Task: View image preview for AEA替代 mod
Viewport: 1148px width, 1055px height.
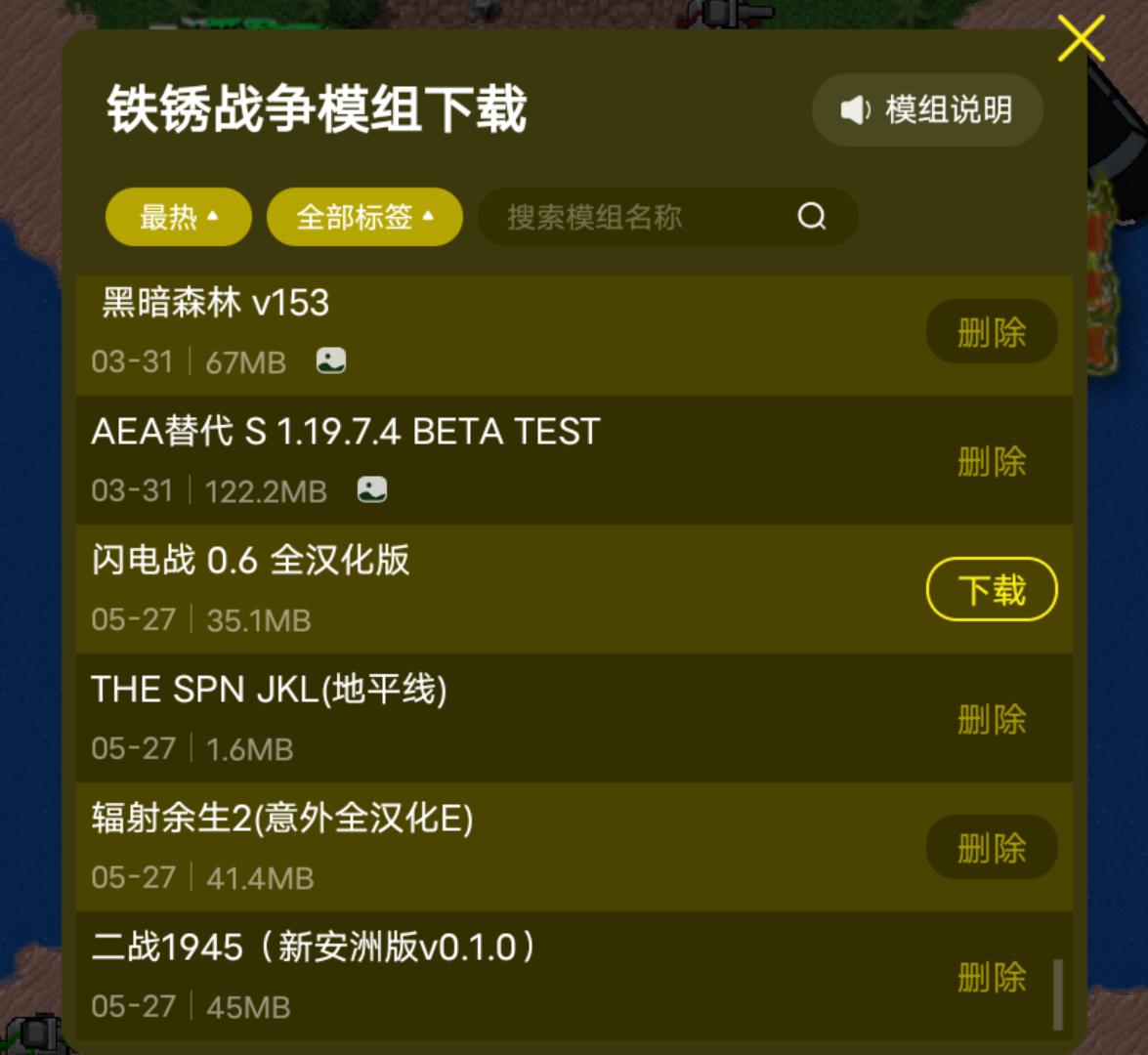Action: (x=372, y=489)
